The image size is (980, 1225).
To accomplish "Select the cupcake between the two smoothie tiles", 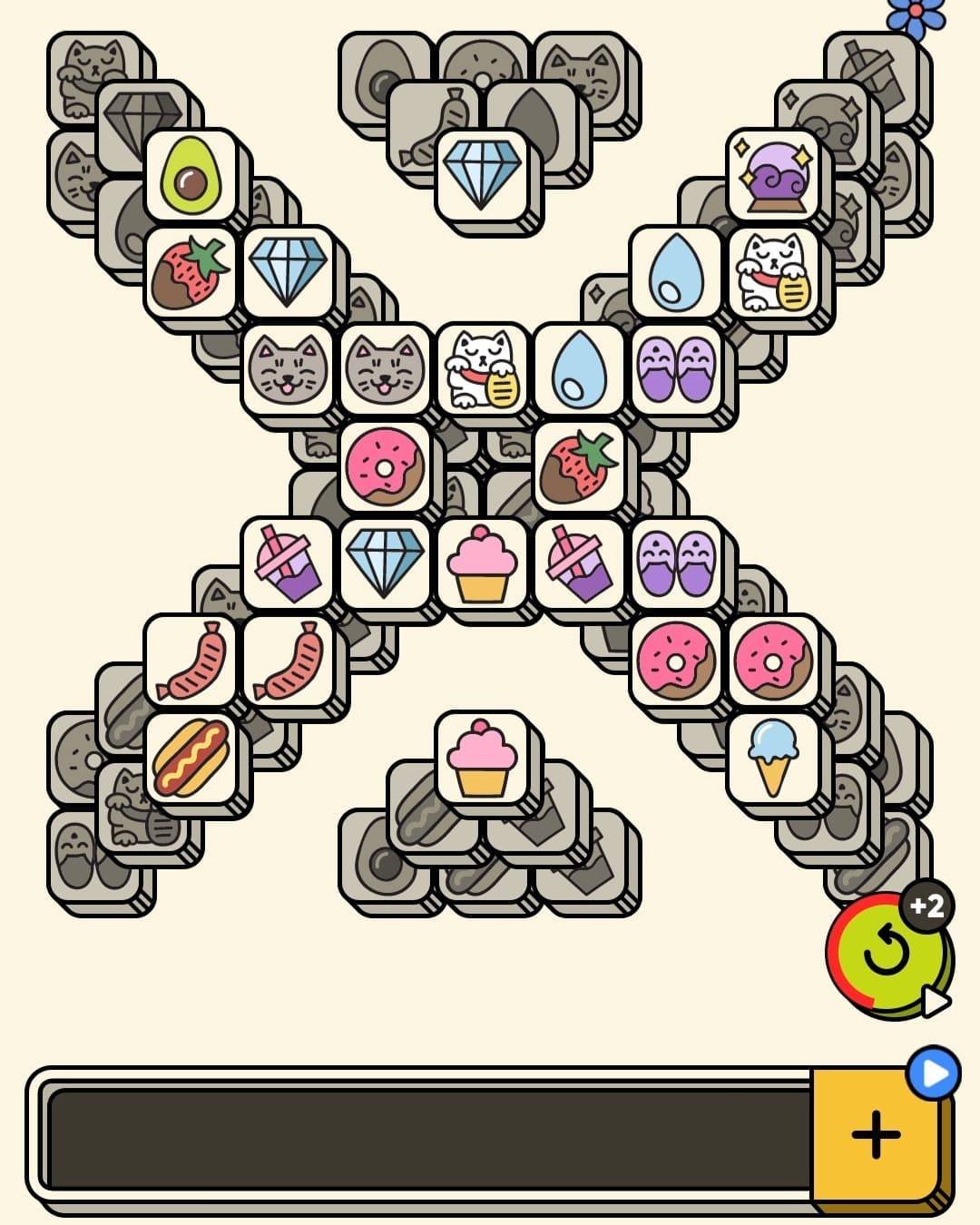I will tap(482, 563).
